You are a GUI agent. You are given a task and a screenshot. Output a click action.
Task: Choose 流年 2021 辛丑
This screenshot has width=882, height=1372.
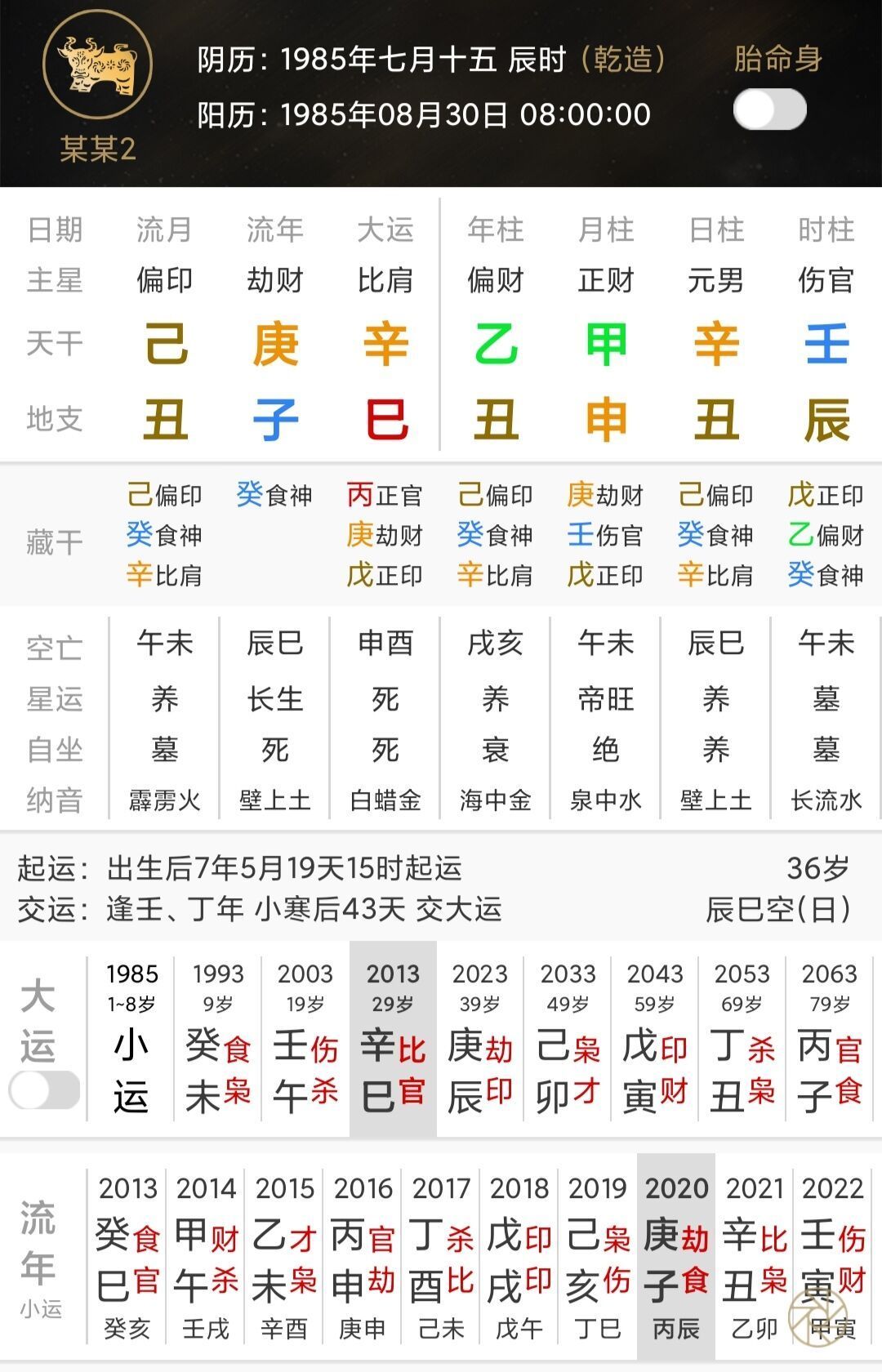(755, 1258)
